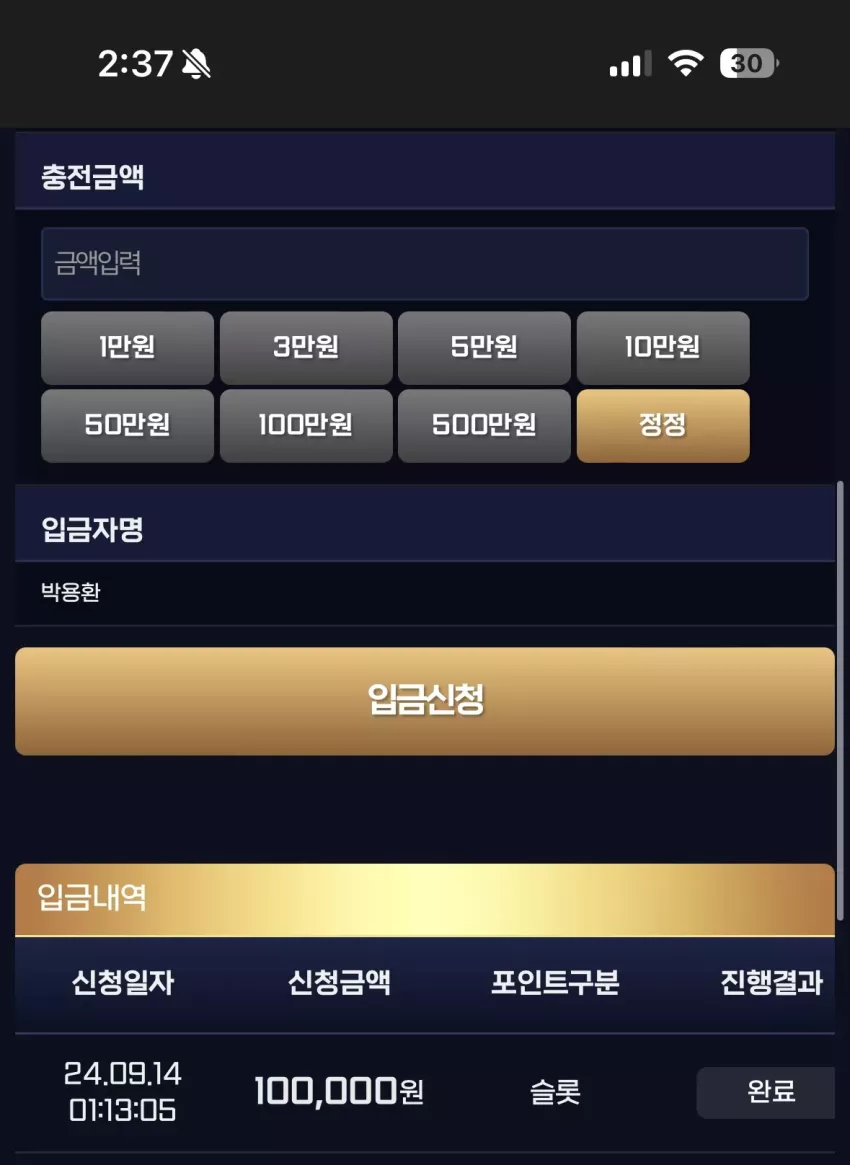Select the 3만원 amount button
The image size is (850, 1165).
pos(306,348)
